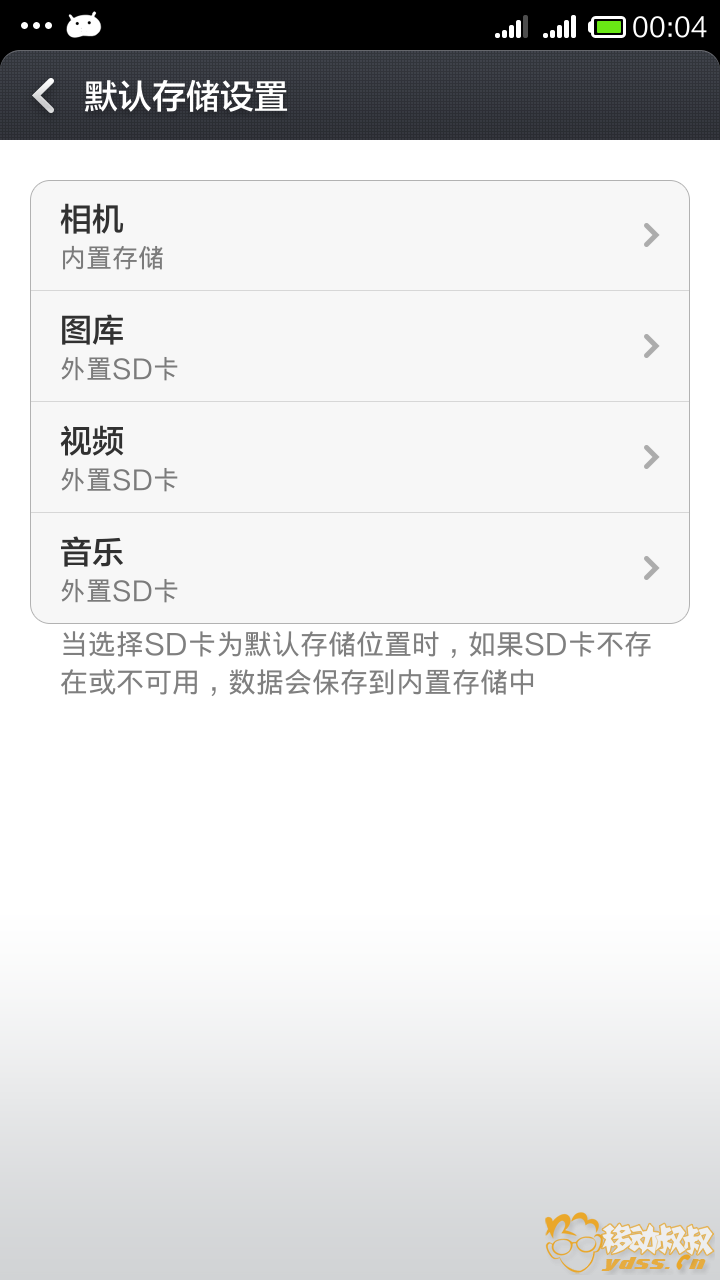
Task: Open the 图库 storage setting
Action: pyautogui.click(x=360, y=347)
